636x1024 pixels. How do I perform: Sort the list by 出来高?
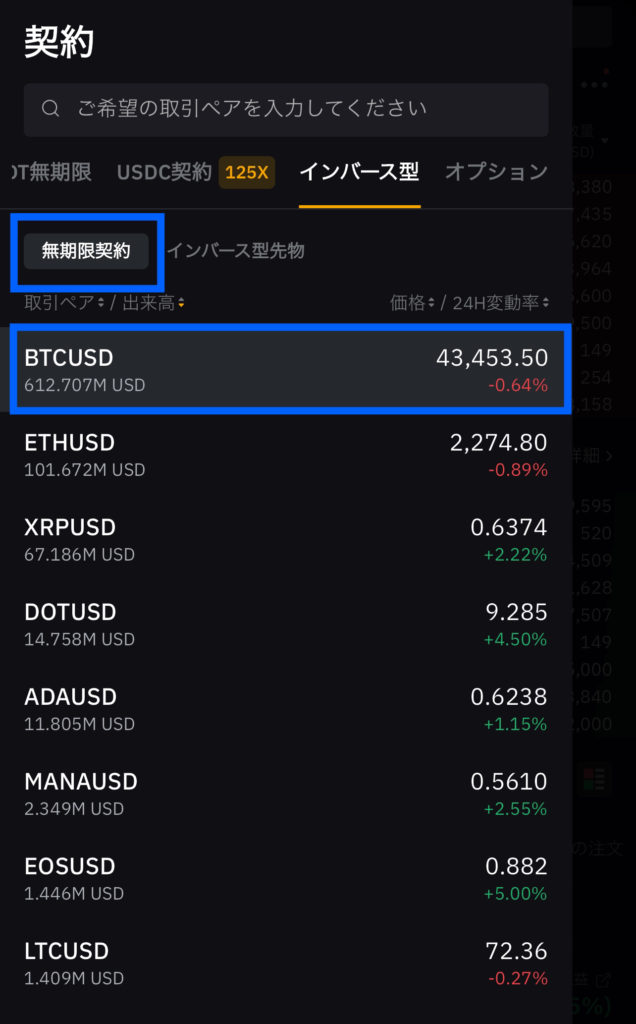click(x=153, y=303)
